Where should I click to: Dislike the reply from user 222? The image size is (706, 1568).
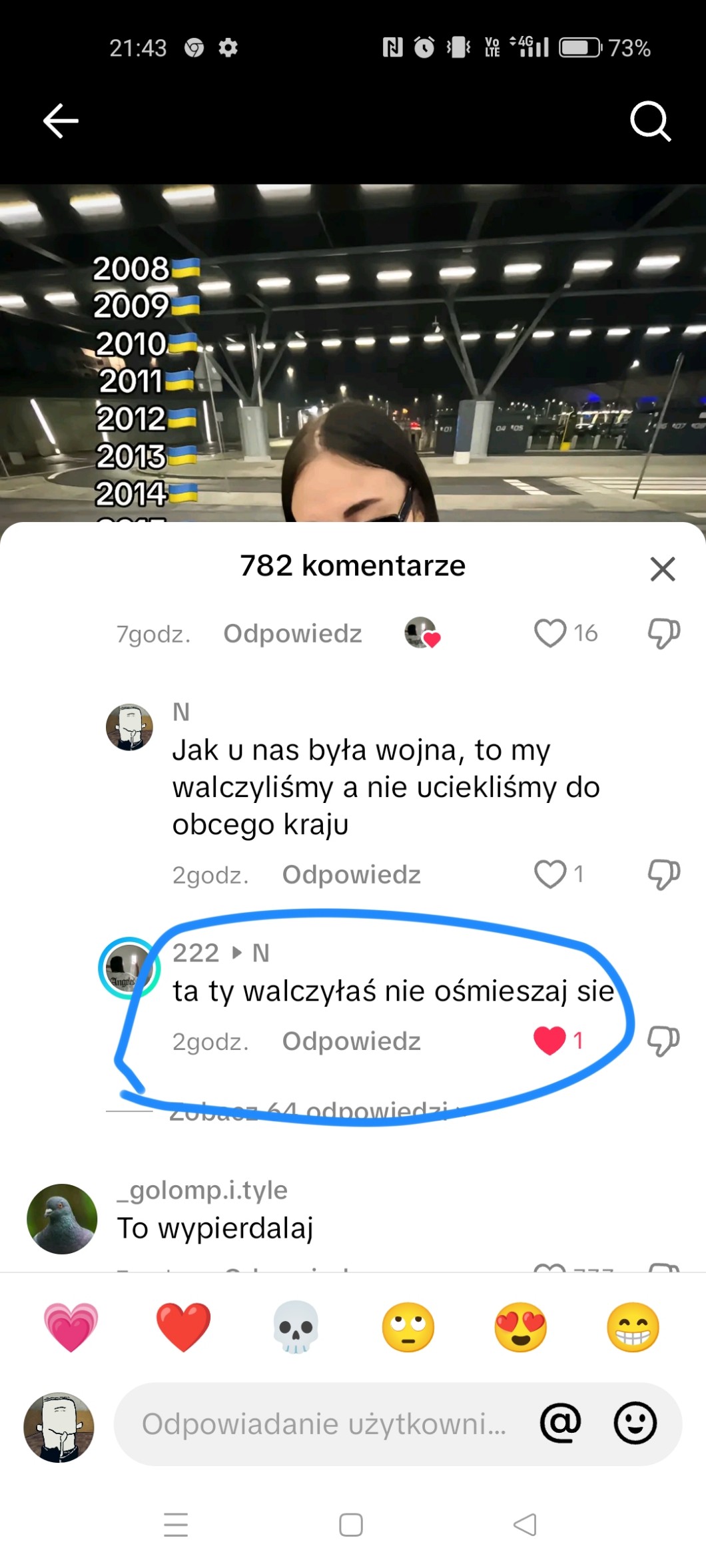[663, 1041]
